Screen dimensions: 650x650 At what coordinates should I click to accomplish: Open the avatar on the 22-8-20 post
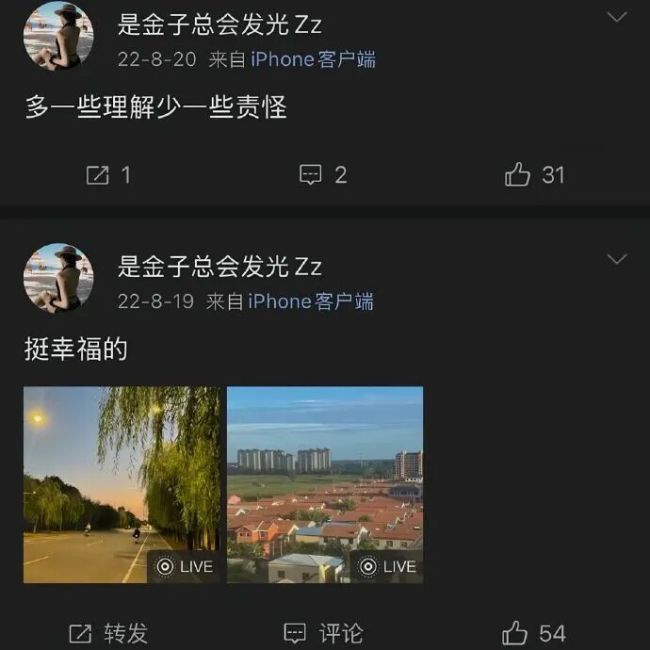click(58, 36)
